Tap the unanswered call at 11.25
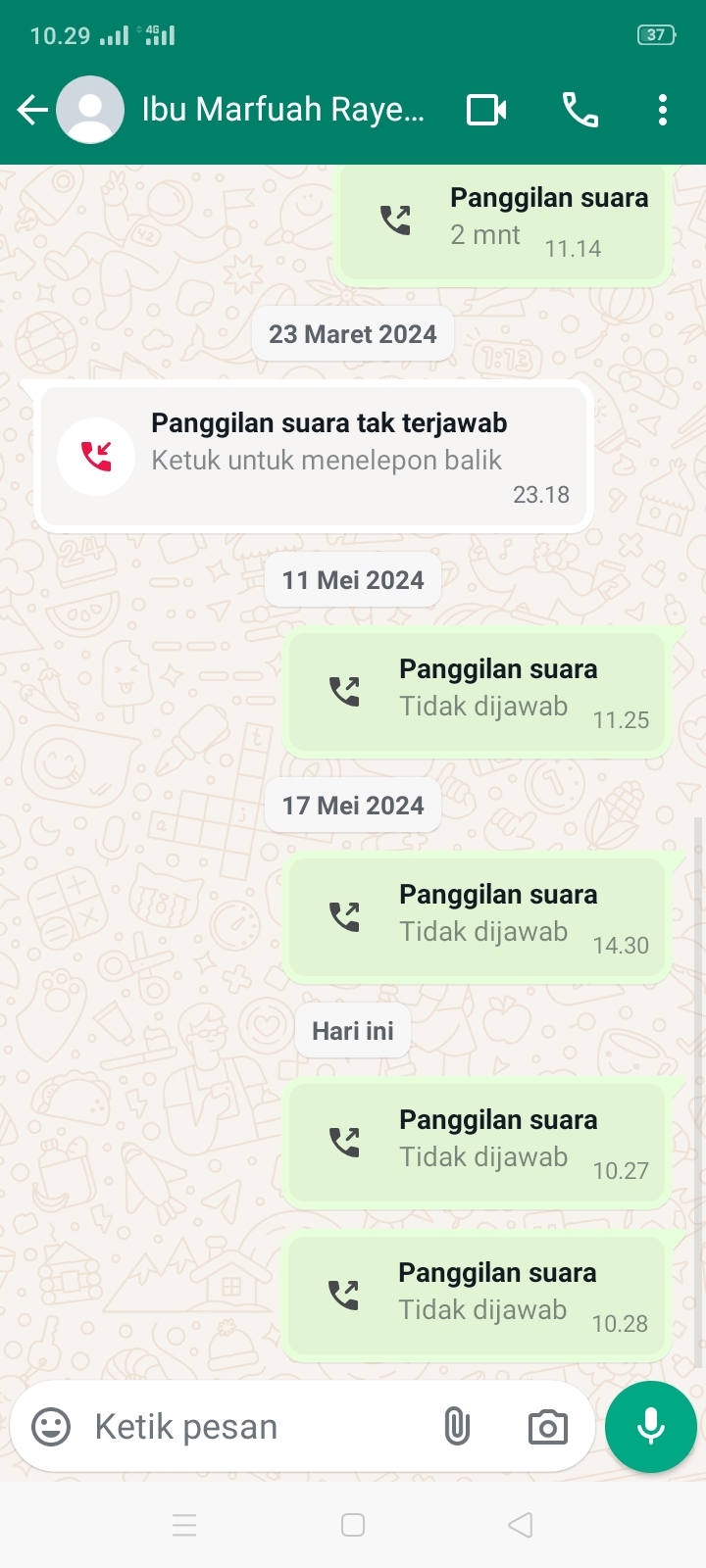Screen dimensions: 706x1568 pos(479,694)
